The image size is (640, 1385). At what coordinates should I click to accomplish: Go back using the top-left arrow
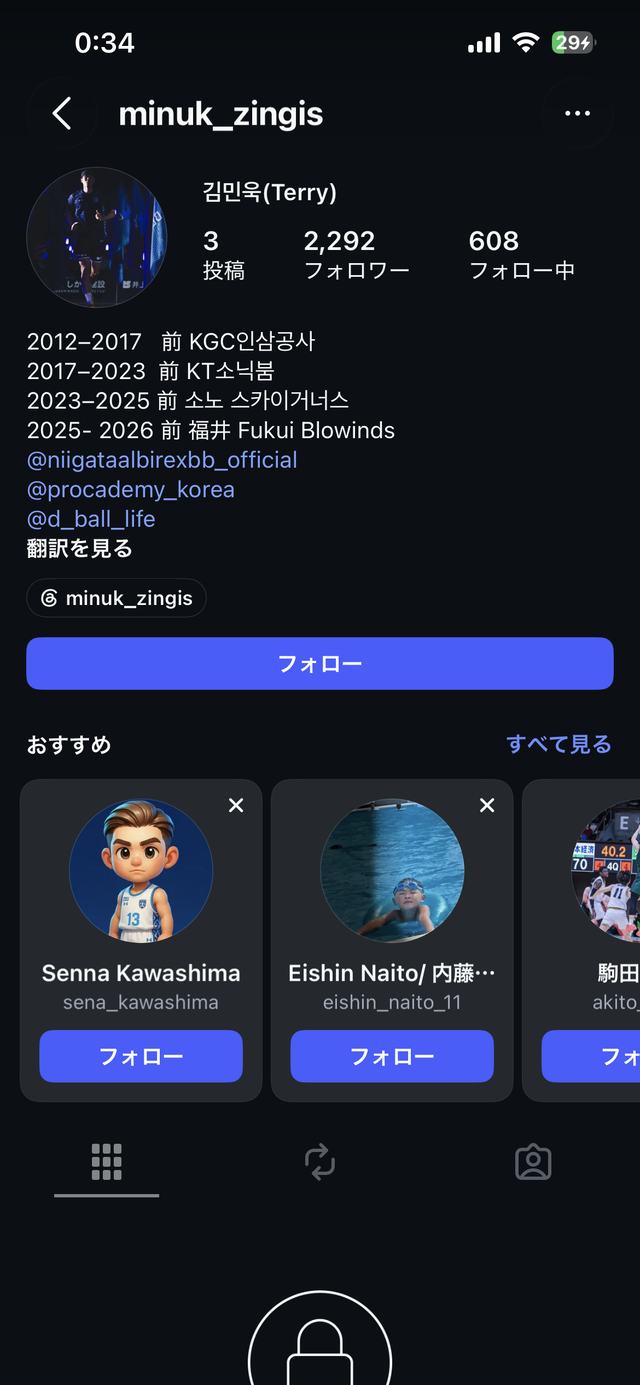click(x=62, y=114)
